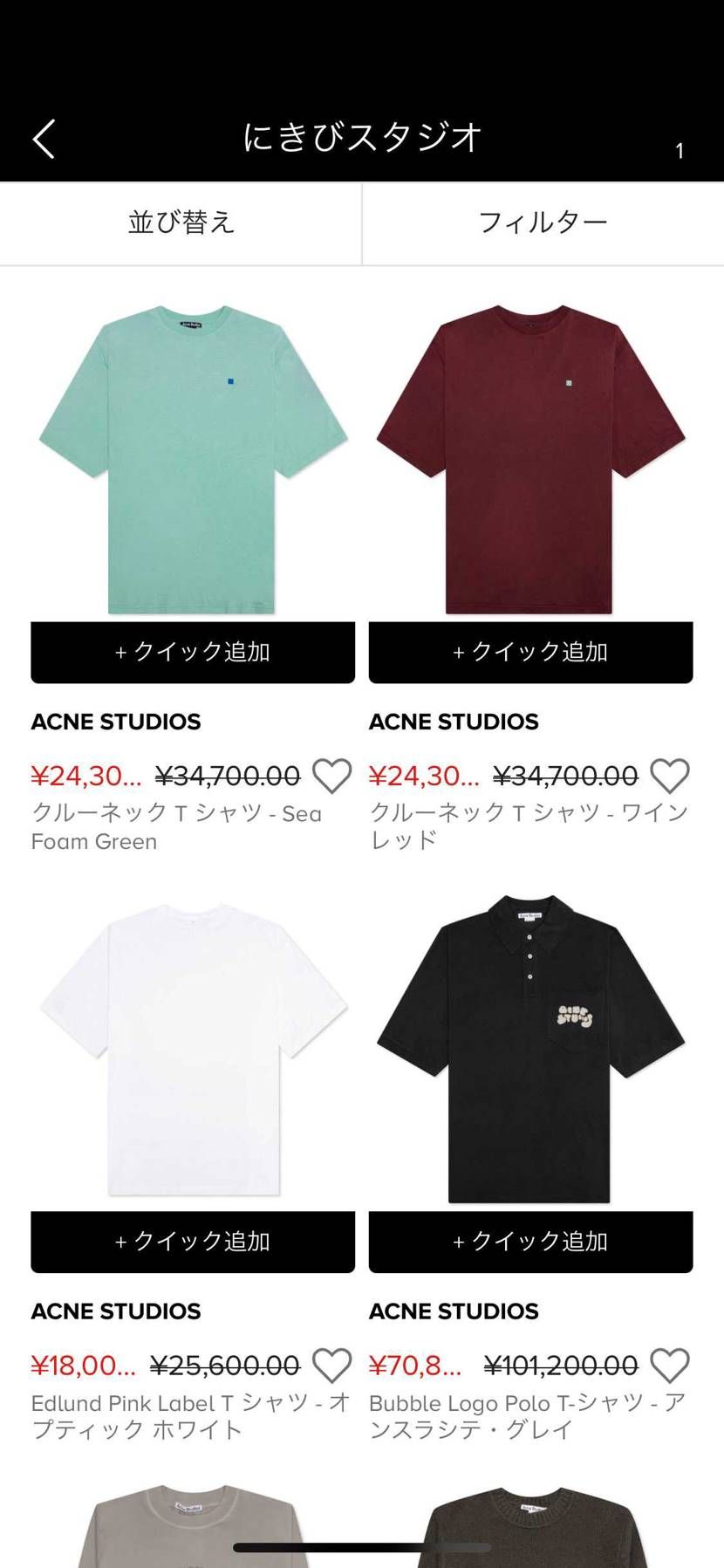This screenshot has height=1568, width=724.
Task: Quick add the Edlund Pink Label T-shirt
Action: pyautogui.click(x=193, y=1242)
